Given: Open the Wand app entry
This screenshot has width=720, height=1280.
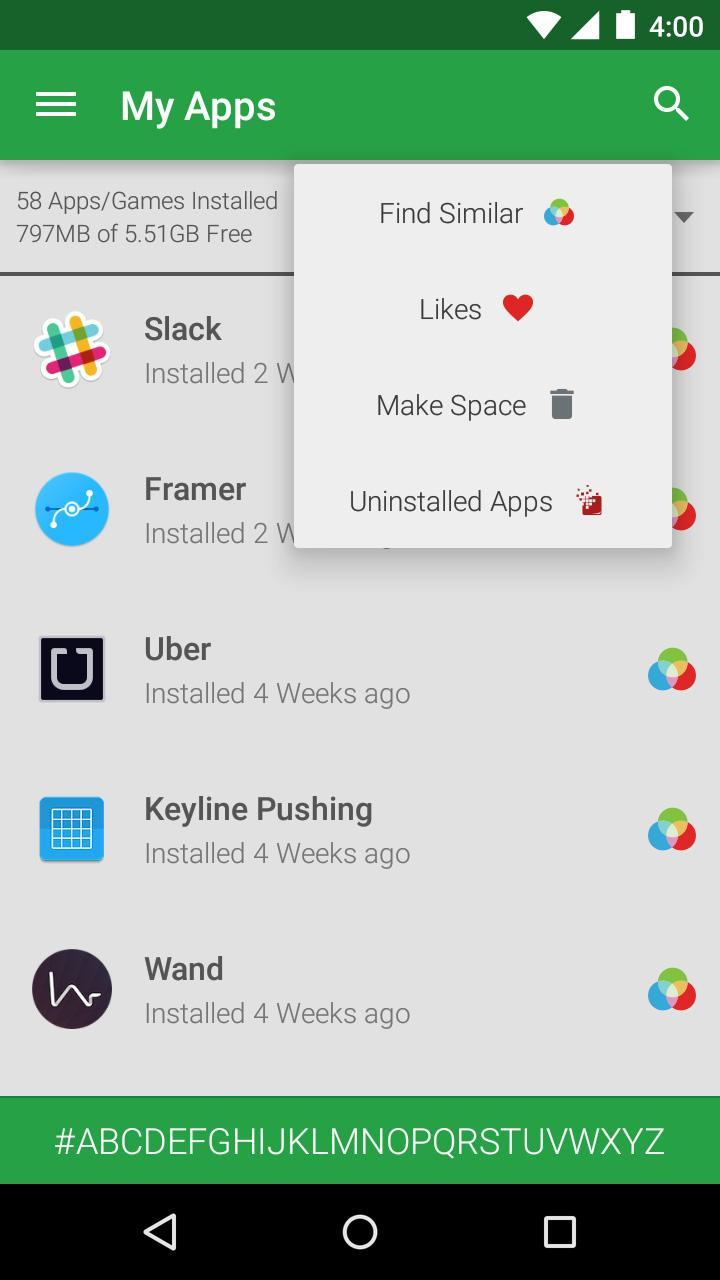Looking at the screenshot, I should pos(277,990).
